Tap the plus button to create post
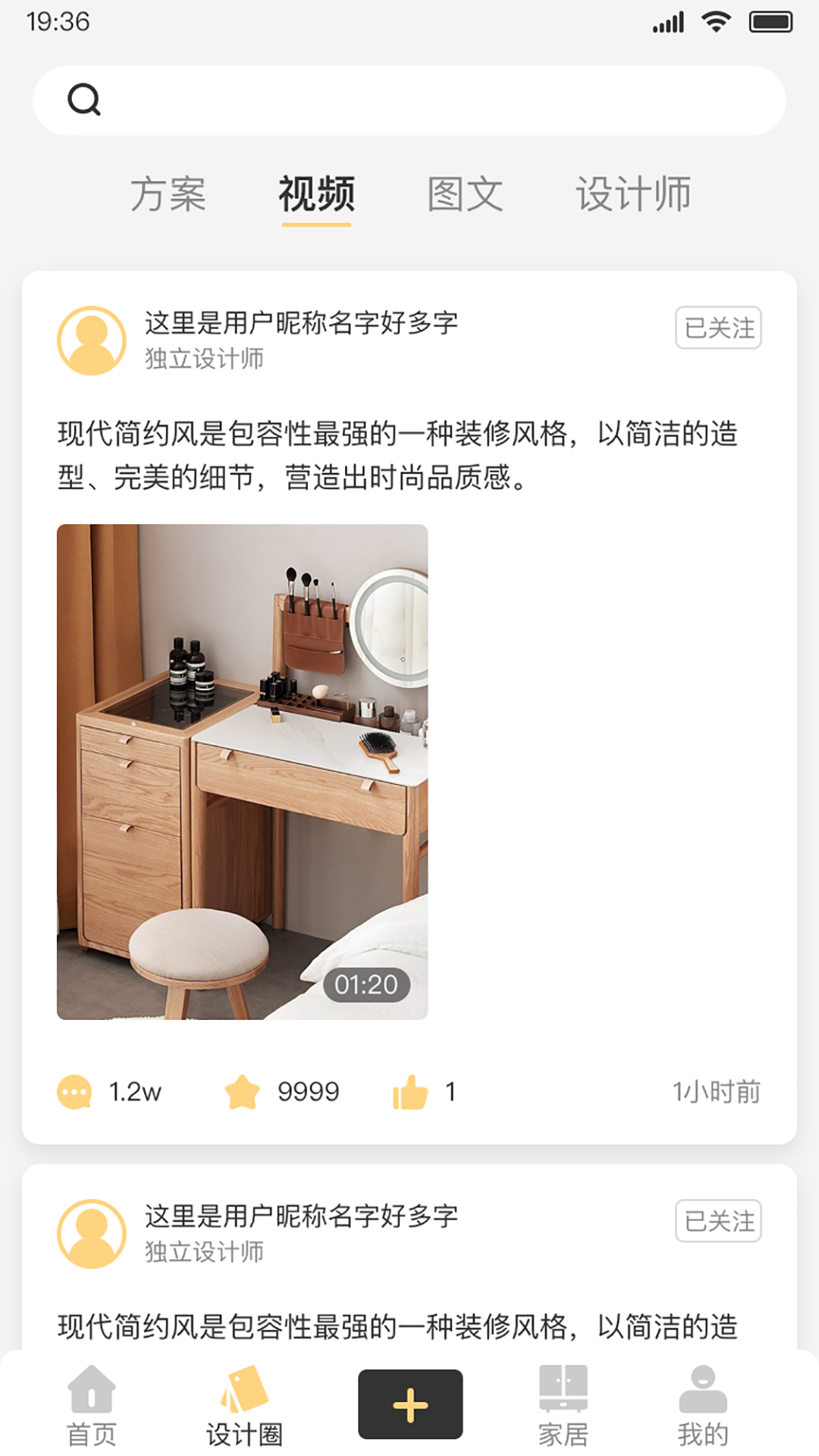Viewport: 819px width, 1456px height. click(410, 1404)
